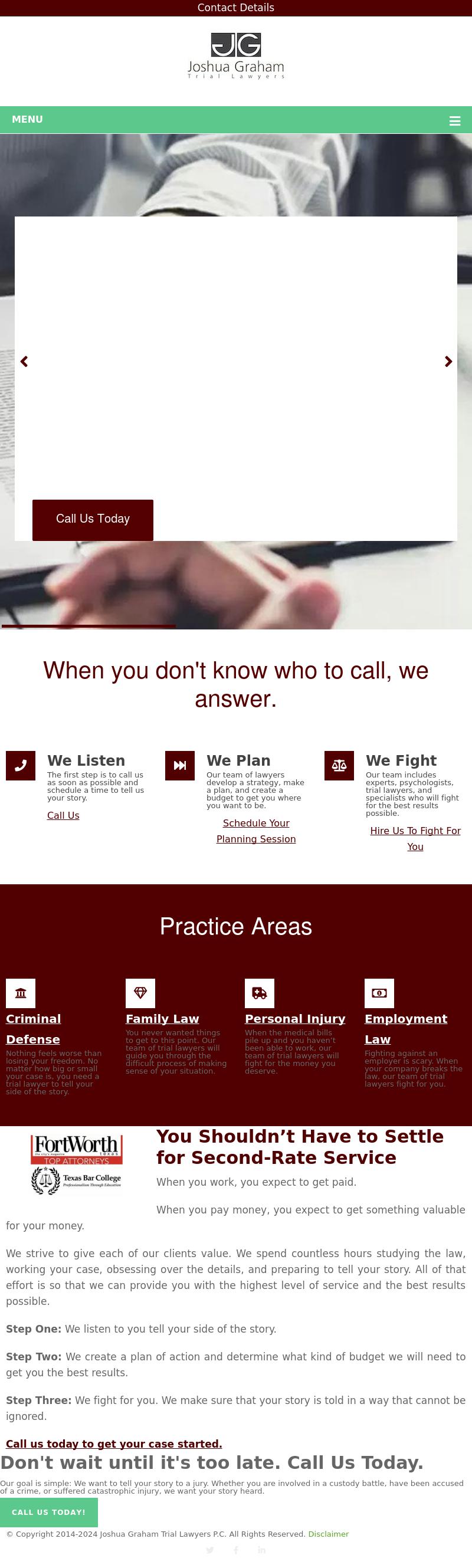Follow the Call Us link
Image resolution: width=472 pixels, height=1568 pixels.
click(x=63, y=816)
